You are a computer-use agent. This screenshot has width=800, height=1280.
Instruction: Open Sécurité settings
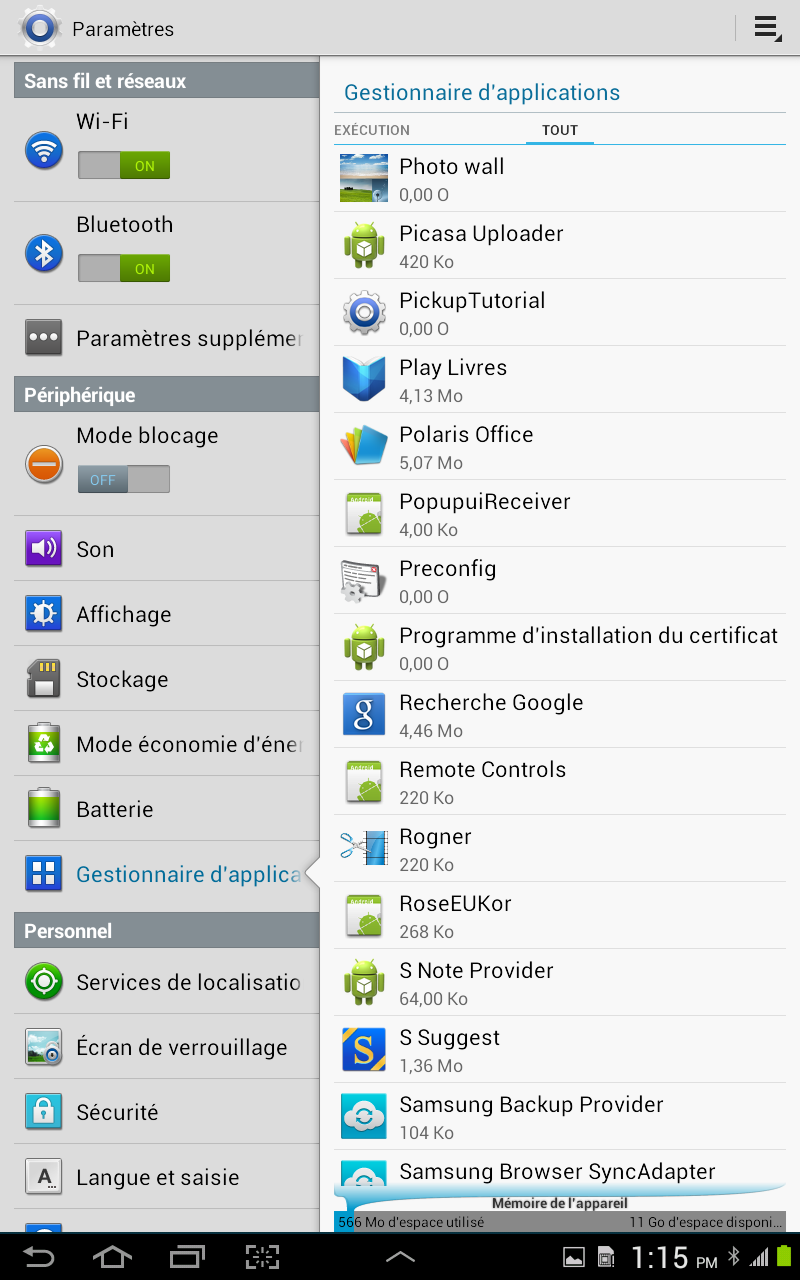tap(167, 1112)
